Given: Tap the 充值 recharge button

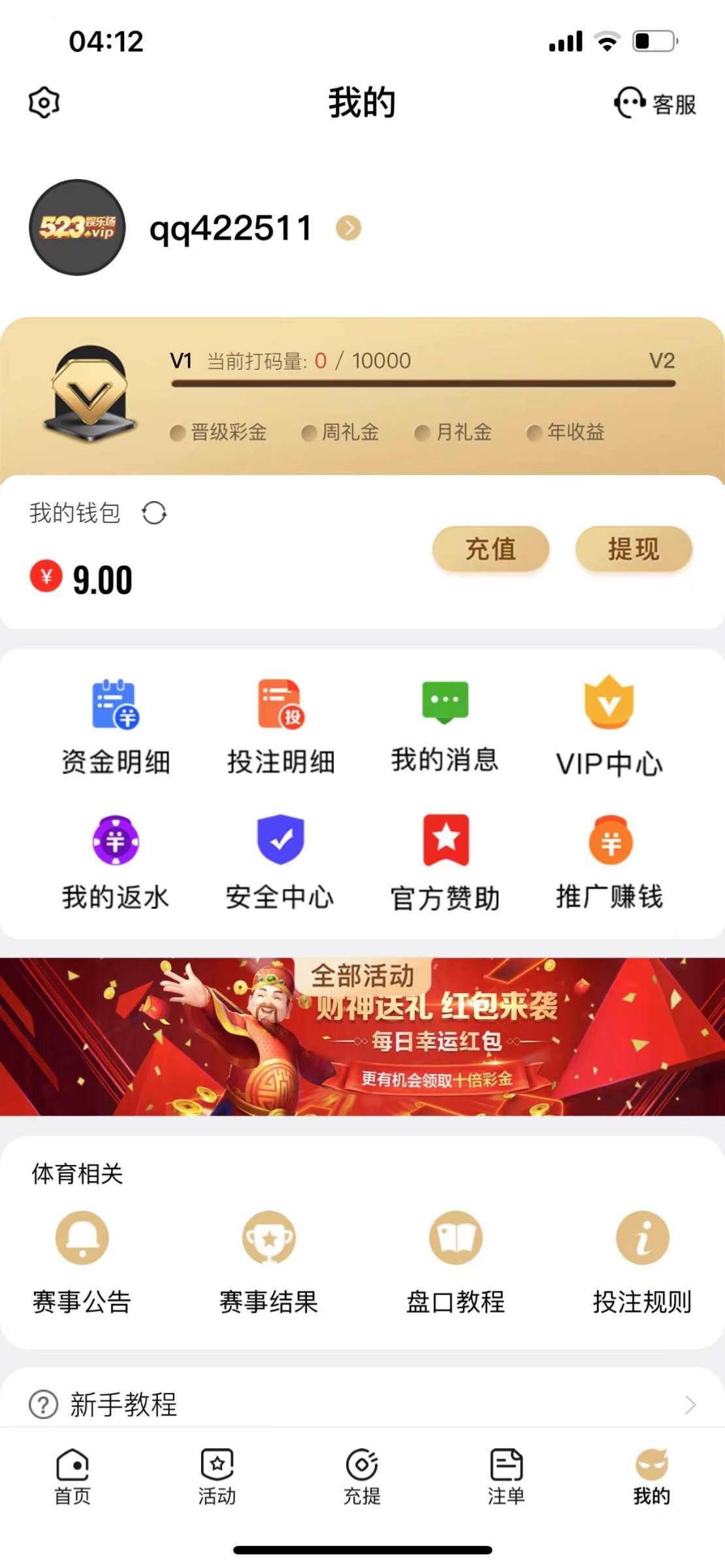Looking at the screenshot, I should coord(491,549).
